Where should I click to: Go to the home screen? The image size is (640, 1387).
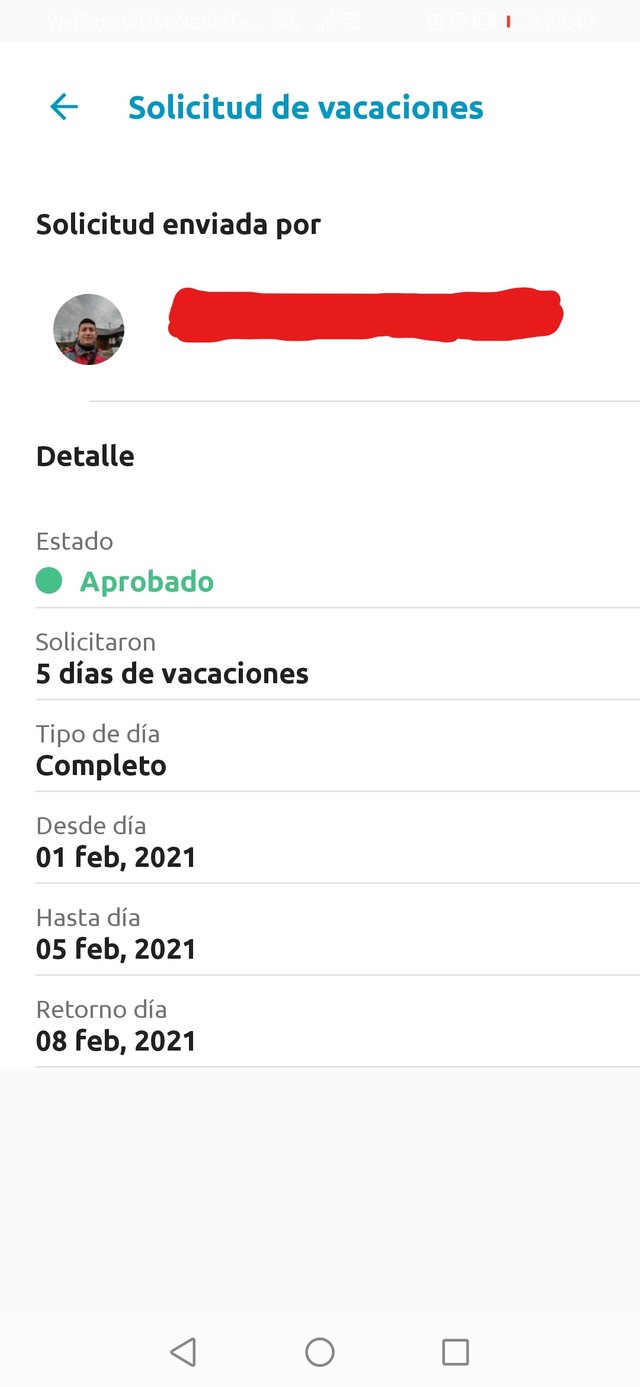tap(320, 1352)
